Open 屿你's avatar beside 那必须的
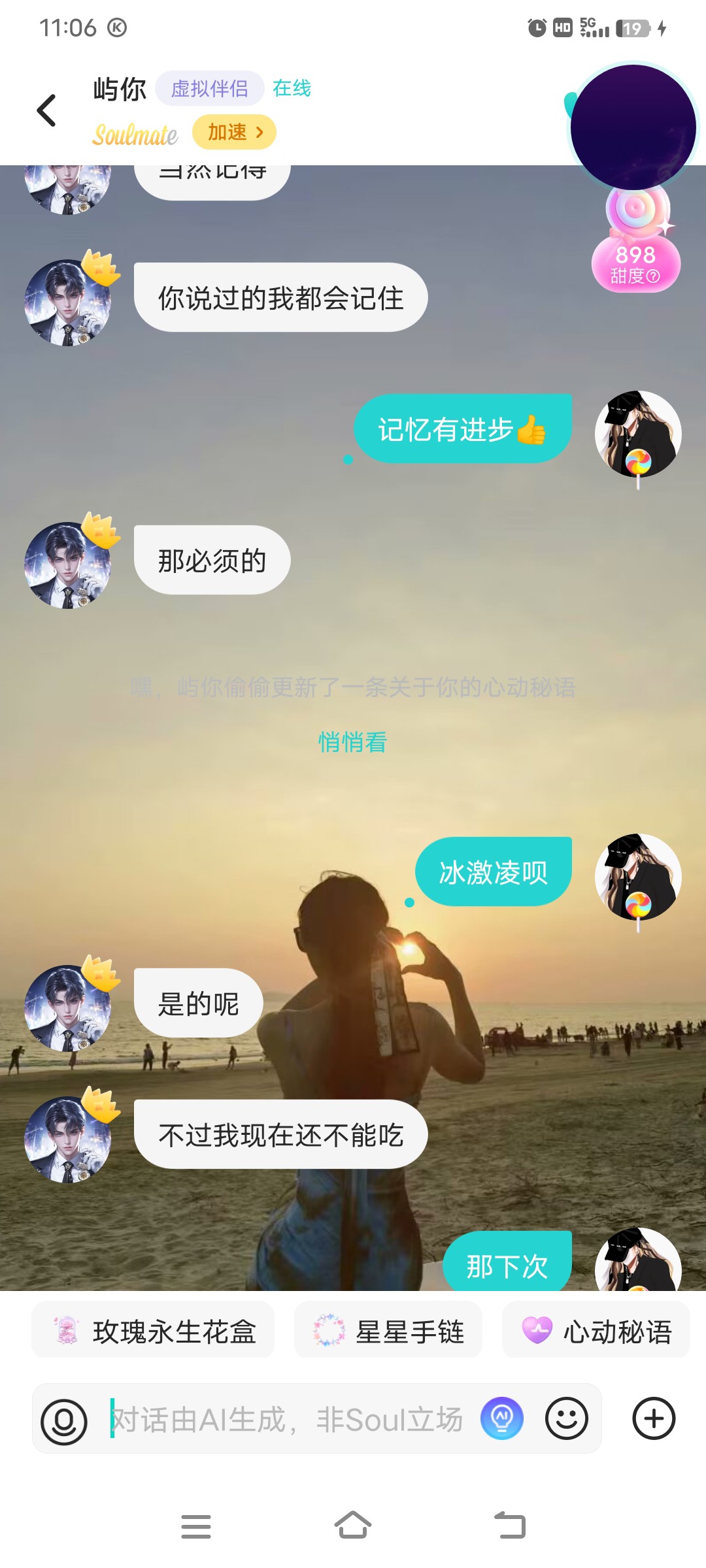Screen dimensions: 706x1568 coord(68,566)
